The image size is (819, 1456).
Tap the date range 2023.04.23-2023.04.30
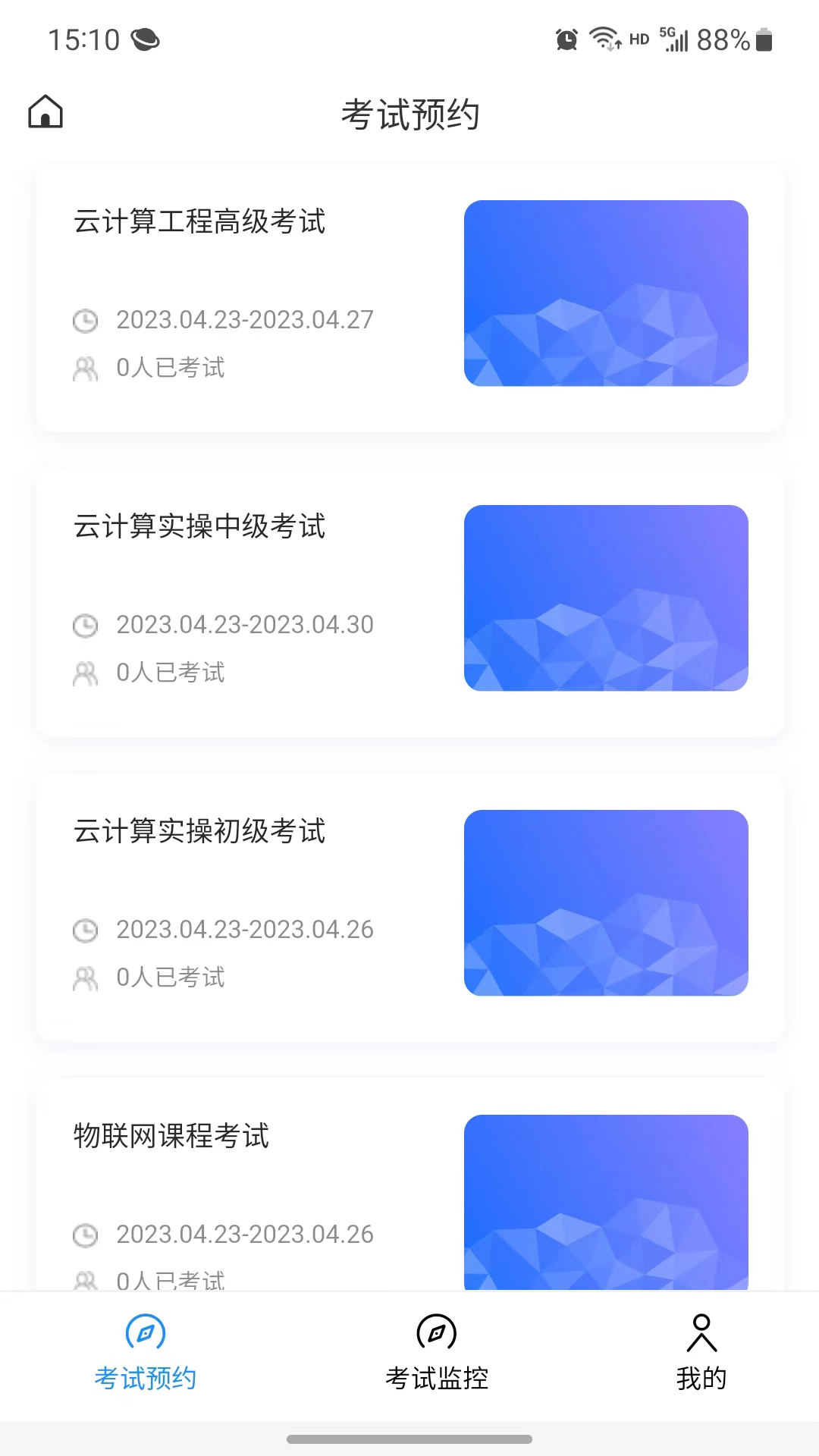(244, 624)
